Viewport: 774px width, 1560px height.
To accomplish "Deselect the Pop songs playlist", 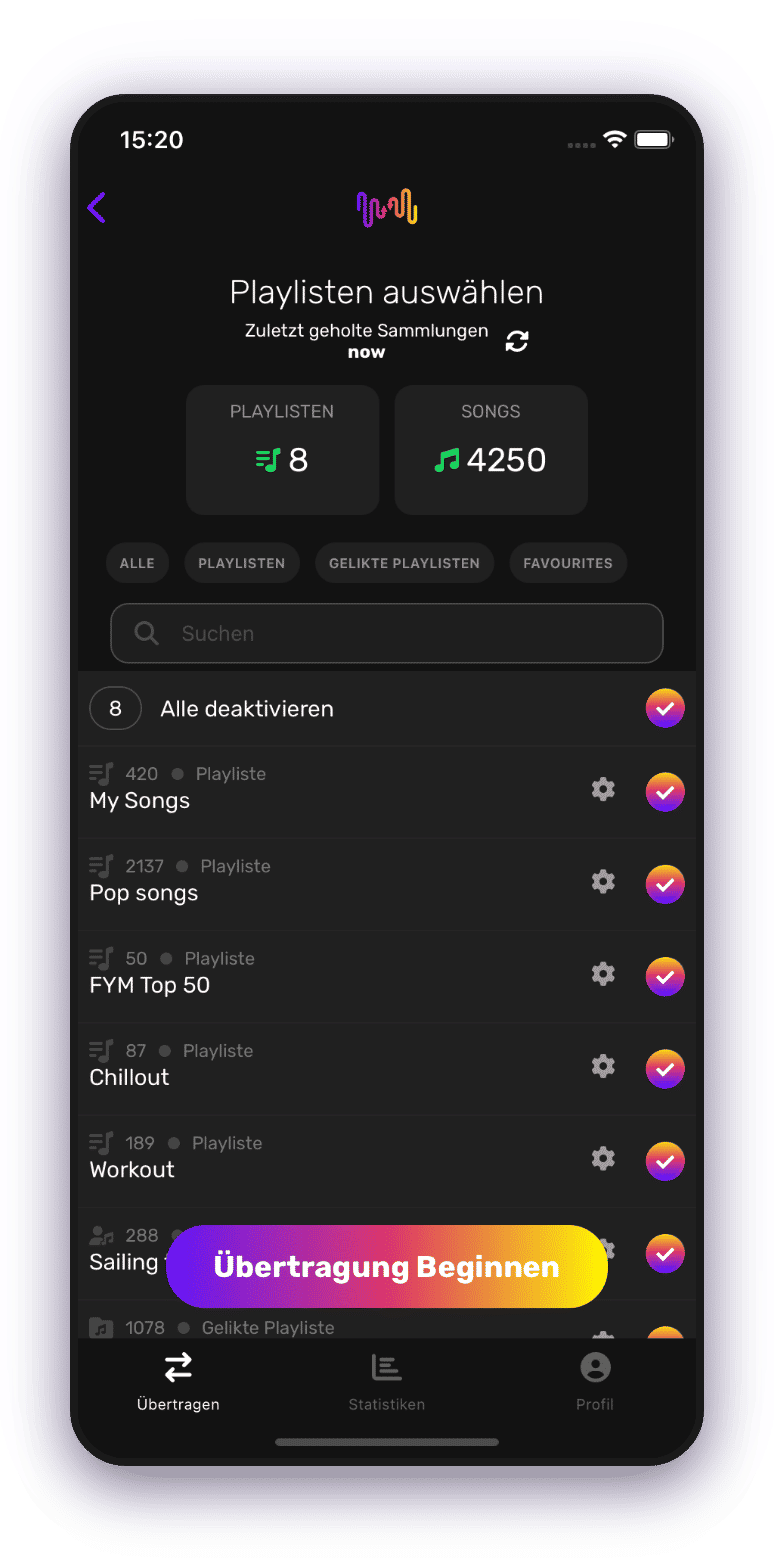I will tap(665, 884).
